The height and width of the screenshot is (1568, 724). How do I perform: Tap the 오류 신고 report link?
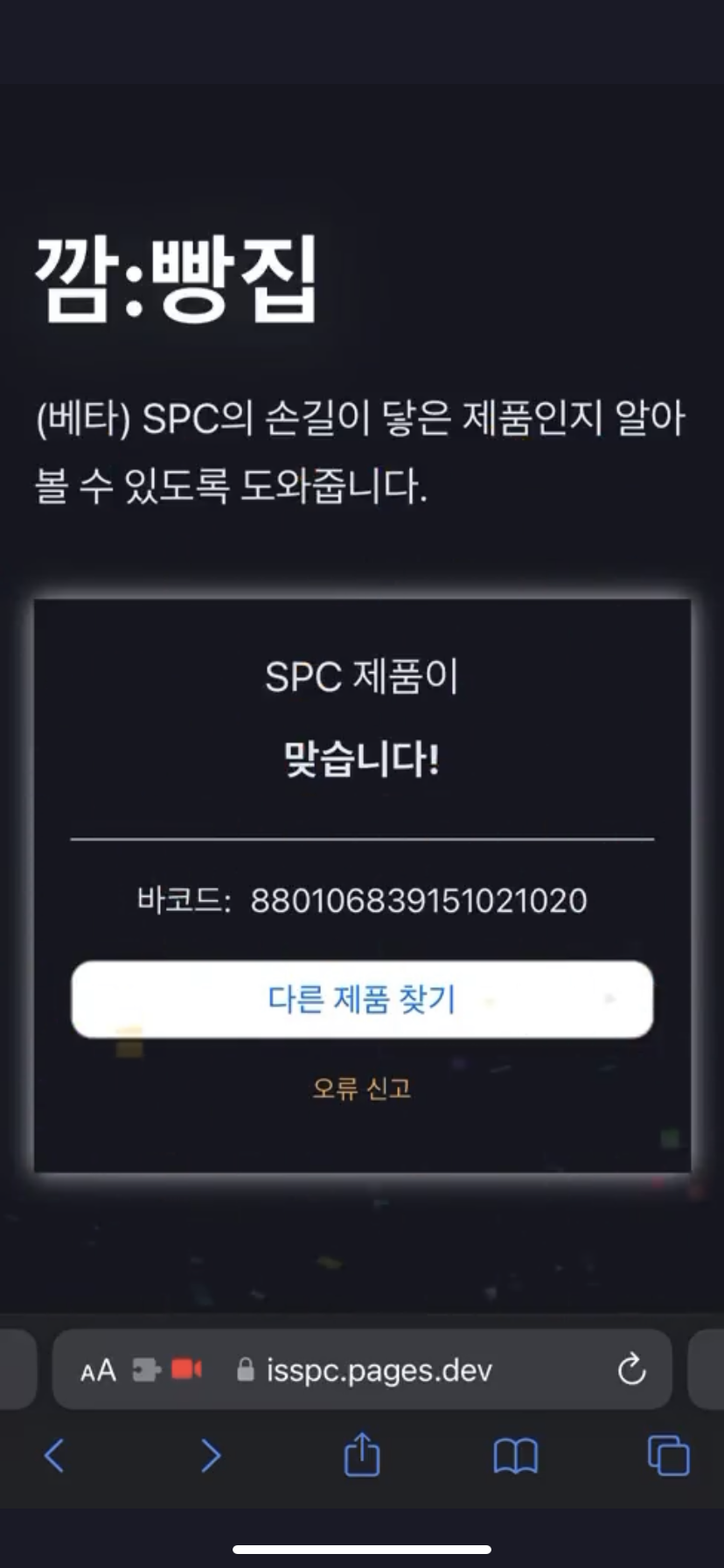point(362,1088)
